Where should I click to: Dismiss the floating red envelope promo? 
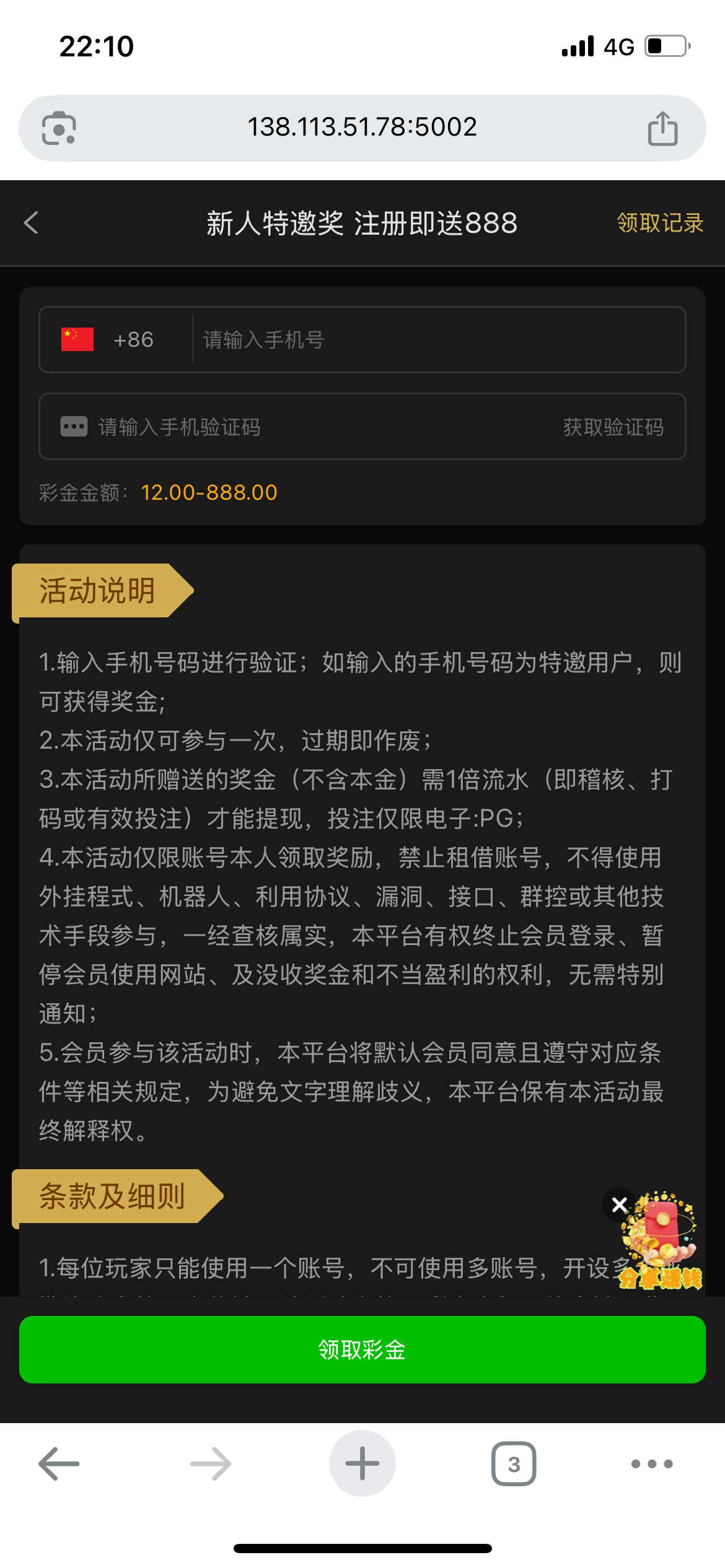point(619,1204)
